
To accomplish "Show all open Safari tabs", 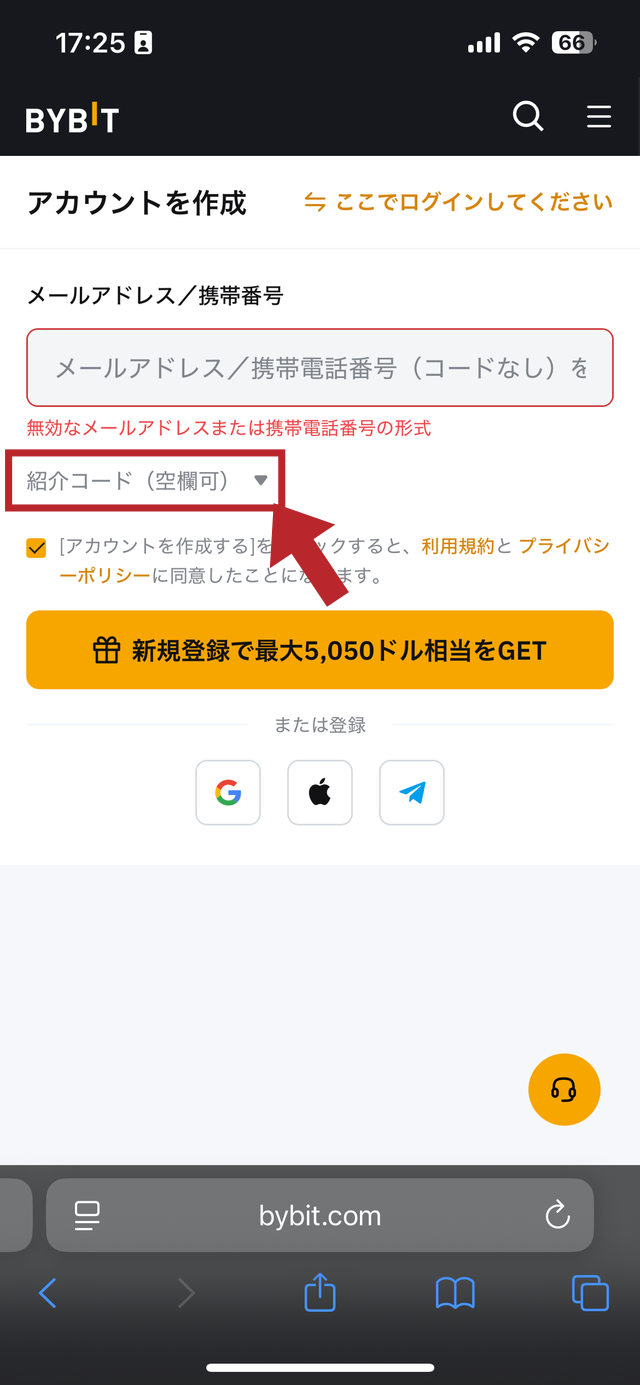I will tap(590, 1293).
